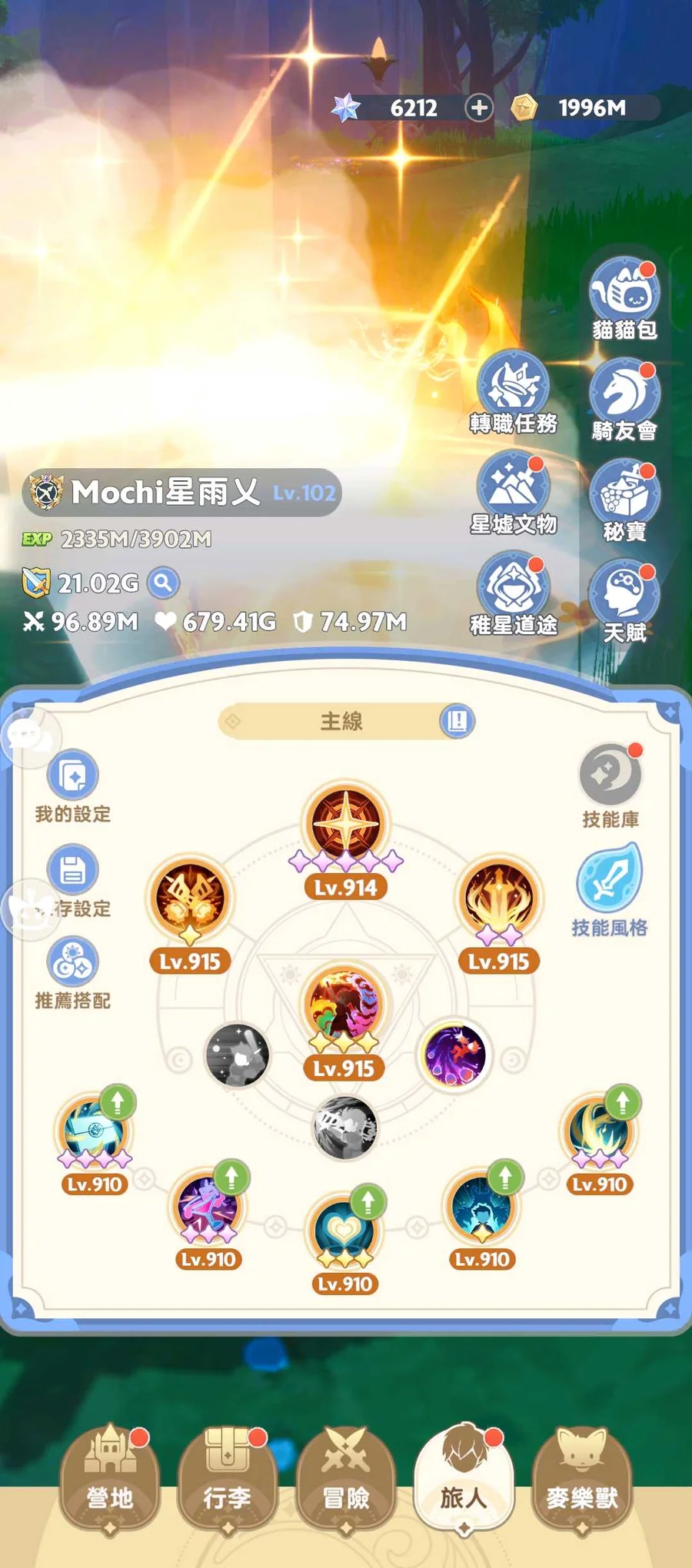
Task: Open the info icon beside 主線
Action: [457, 721]
